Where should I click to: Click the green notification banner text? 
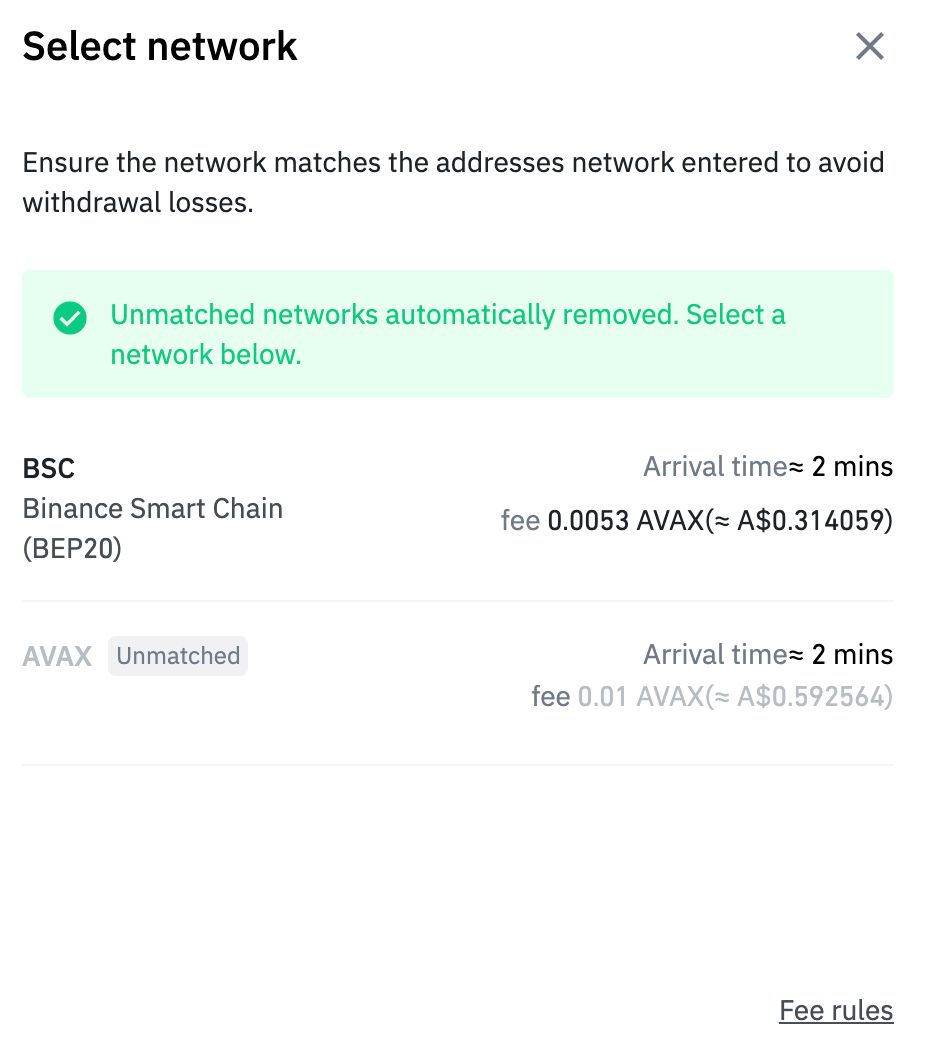pos(448,334)
